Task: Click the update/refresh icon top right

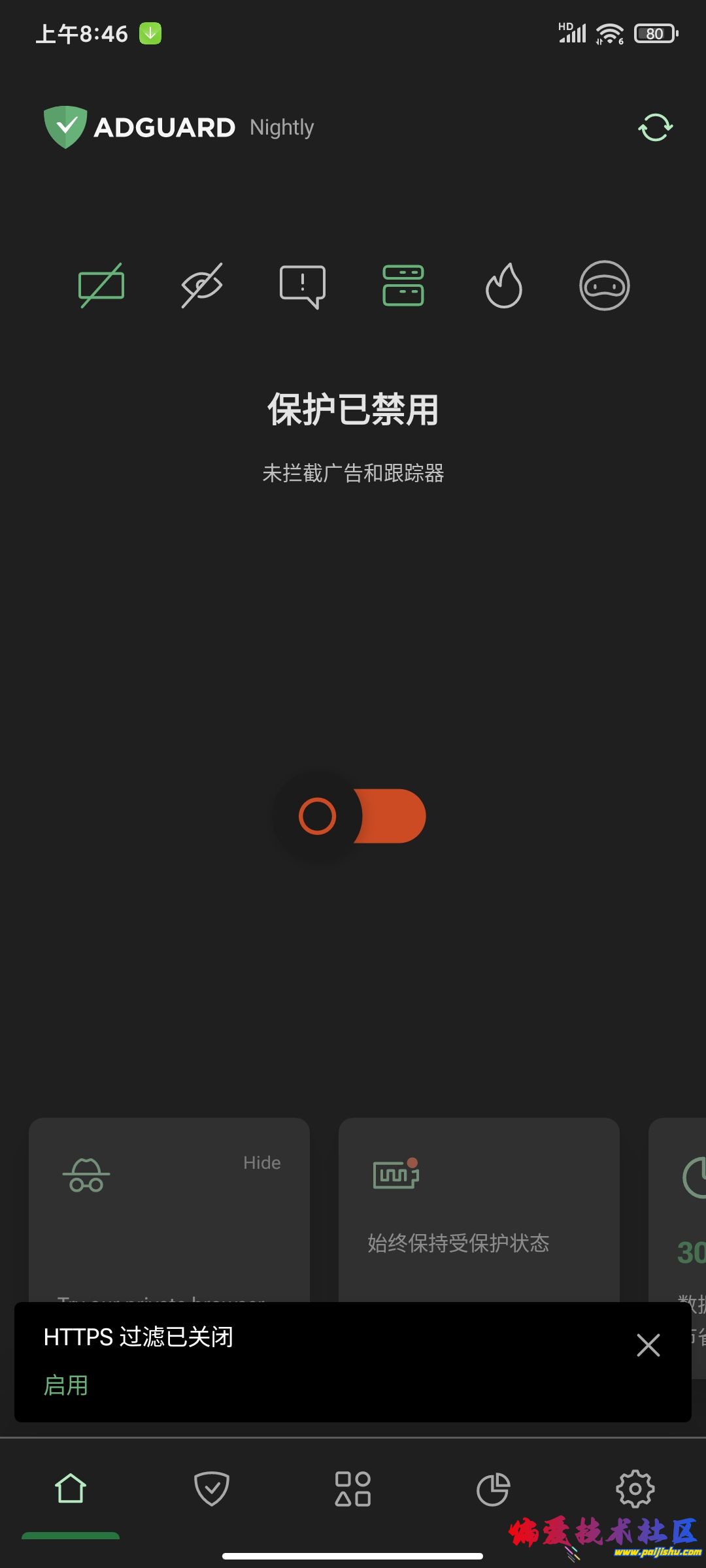Action: click(655, 127)
